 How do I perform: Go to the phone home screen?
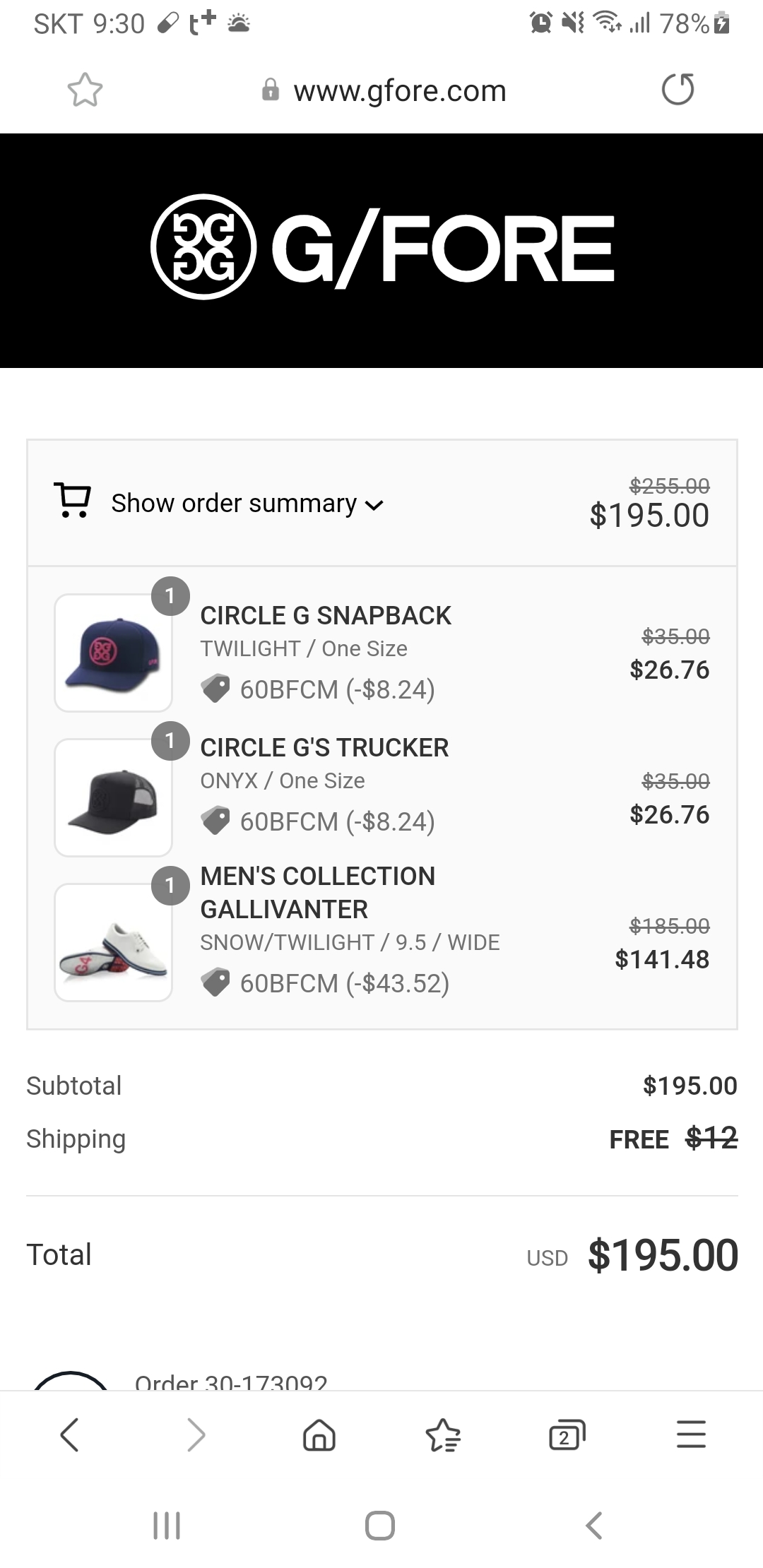[380, 1526]
